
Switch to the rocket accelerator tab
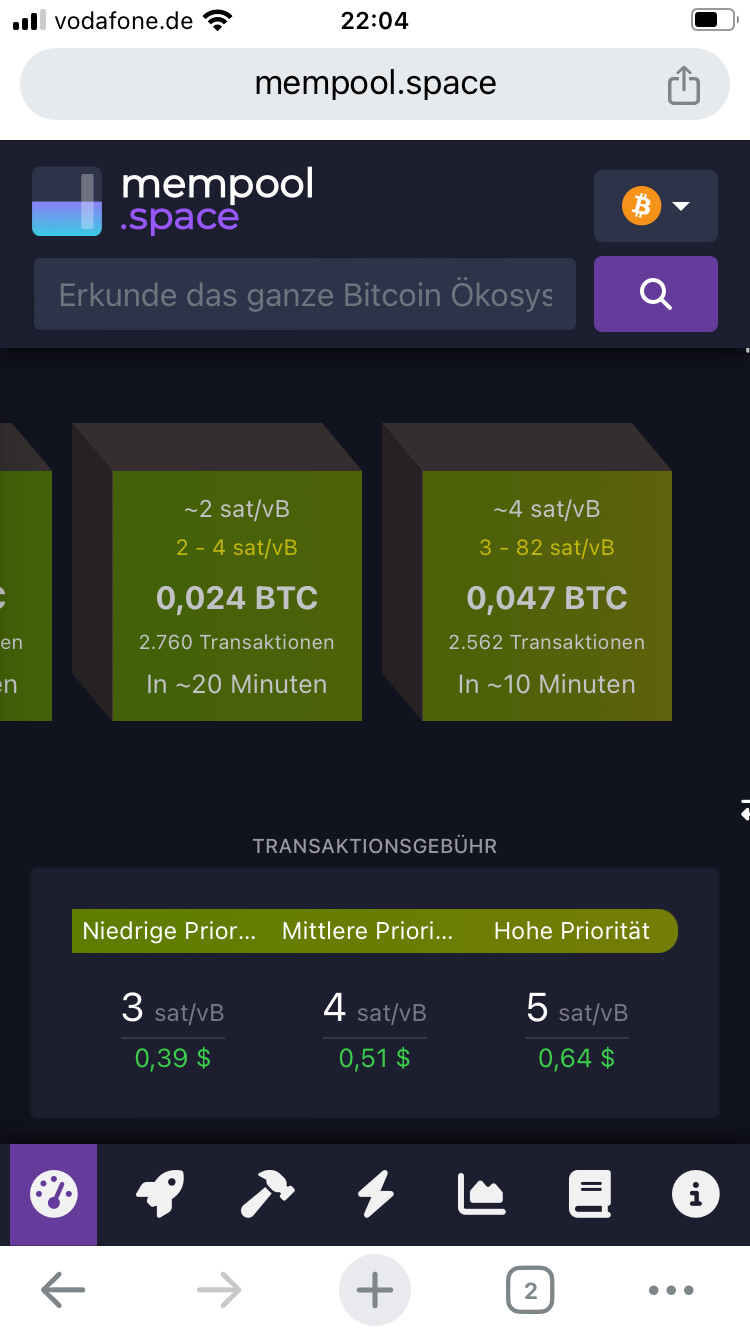click(x=160, y=1194)
